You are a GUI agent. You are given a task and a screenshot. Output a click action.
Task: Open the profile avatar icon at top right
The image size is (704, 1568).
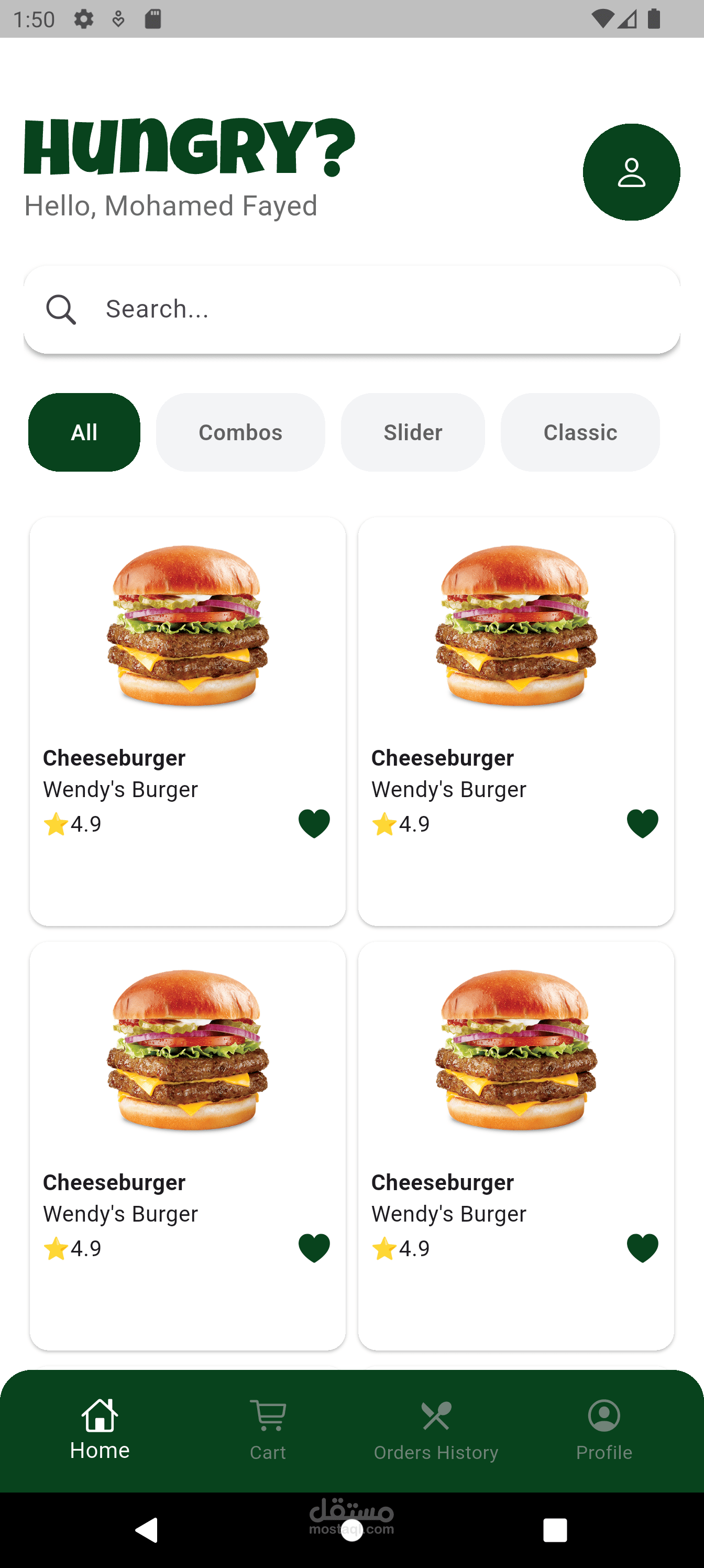tap(632, 172)
